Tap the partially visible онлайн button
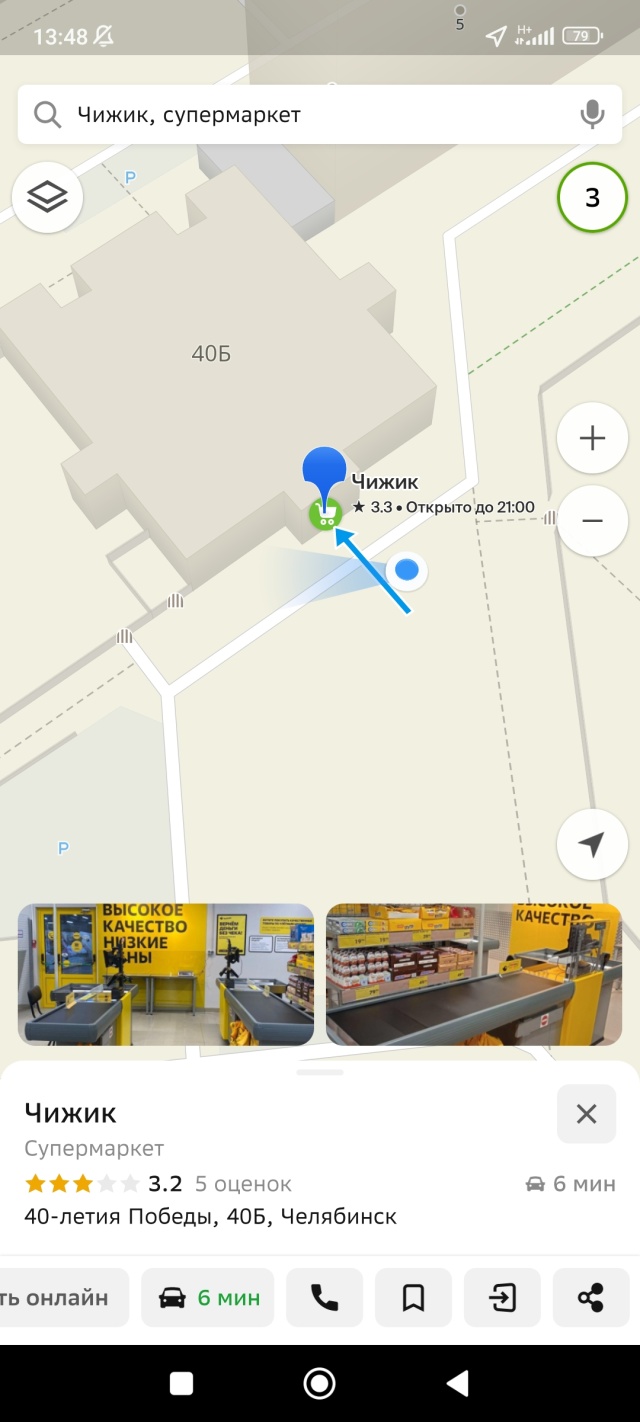Viewport: 640px width, 1422px height. click(x=60, y=1298)
